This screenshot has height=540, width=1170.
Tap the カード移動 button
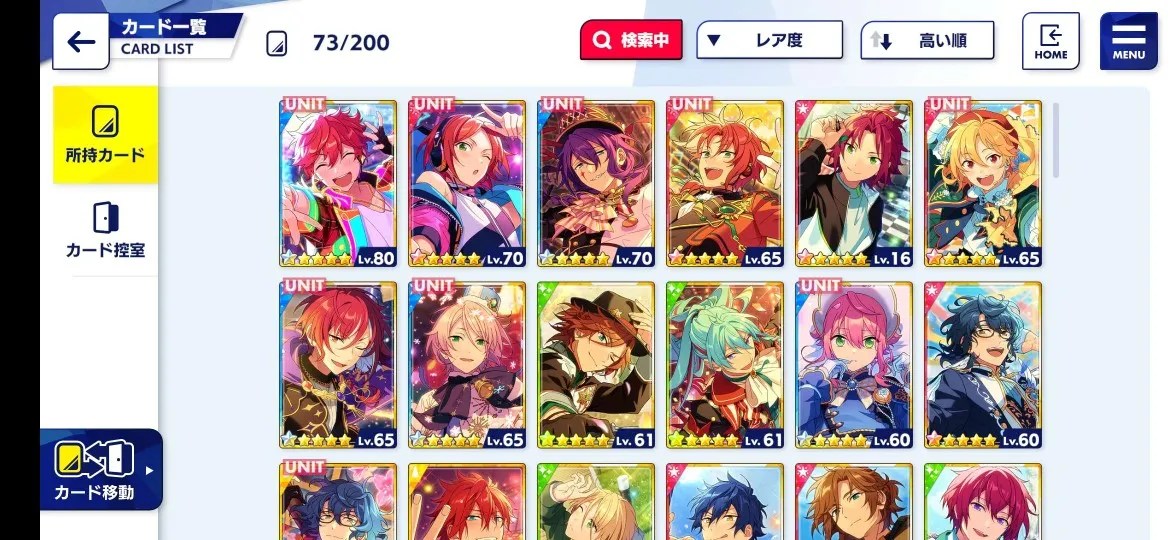pos(101,469)
